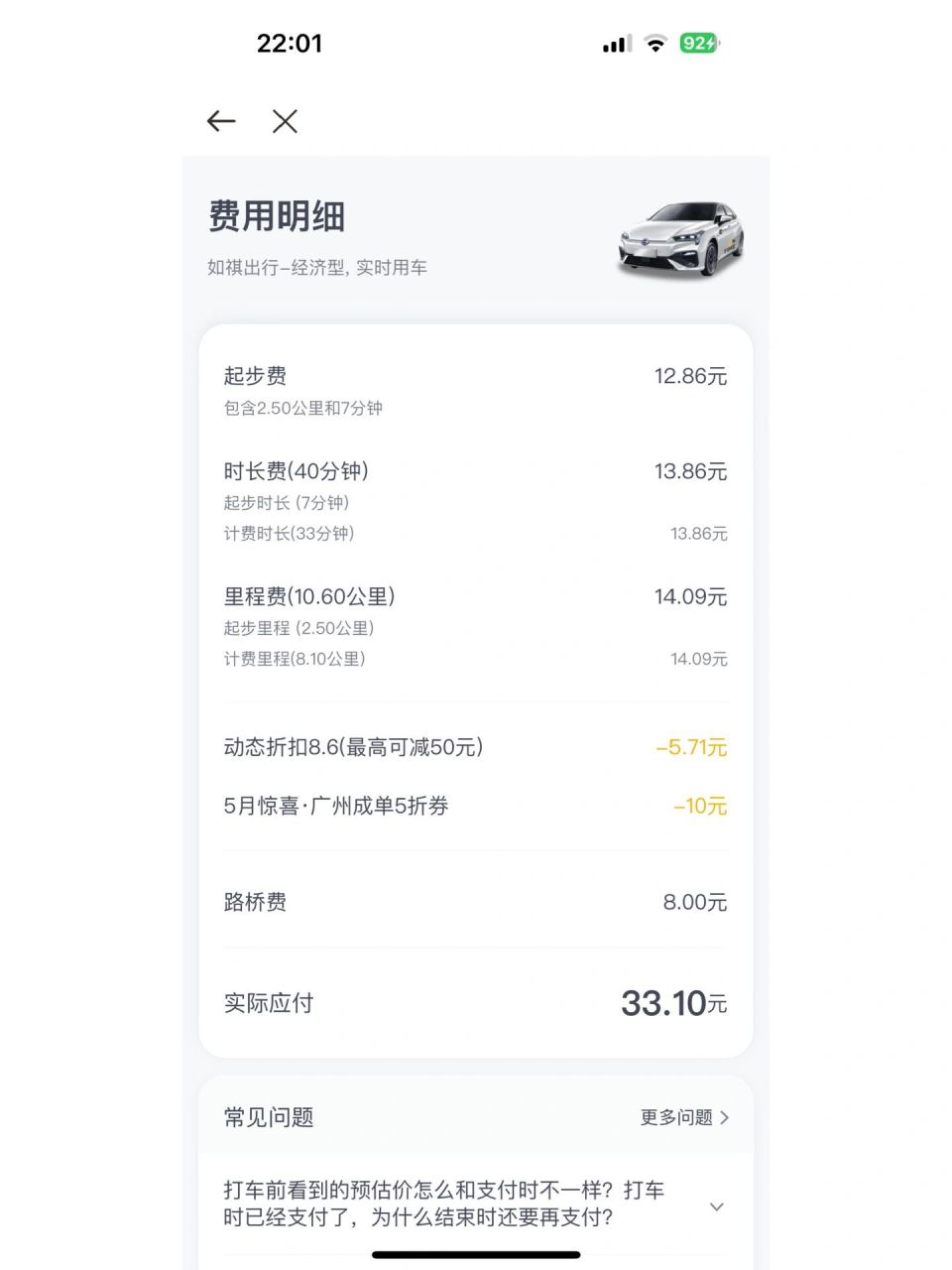
Task: Select the 5月惊喜·广州成单5折券 coupon row
Action: click(x=474, y=807)
